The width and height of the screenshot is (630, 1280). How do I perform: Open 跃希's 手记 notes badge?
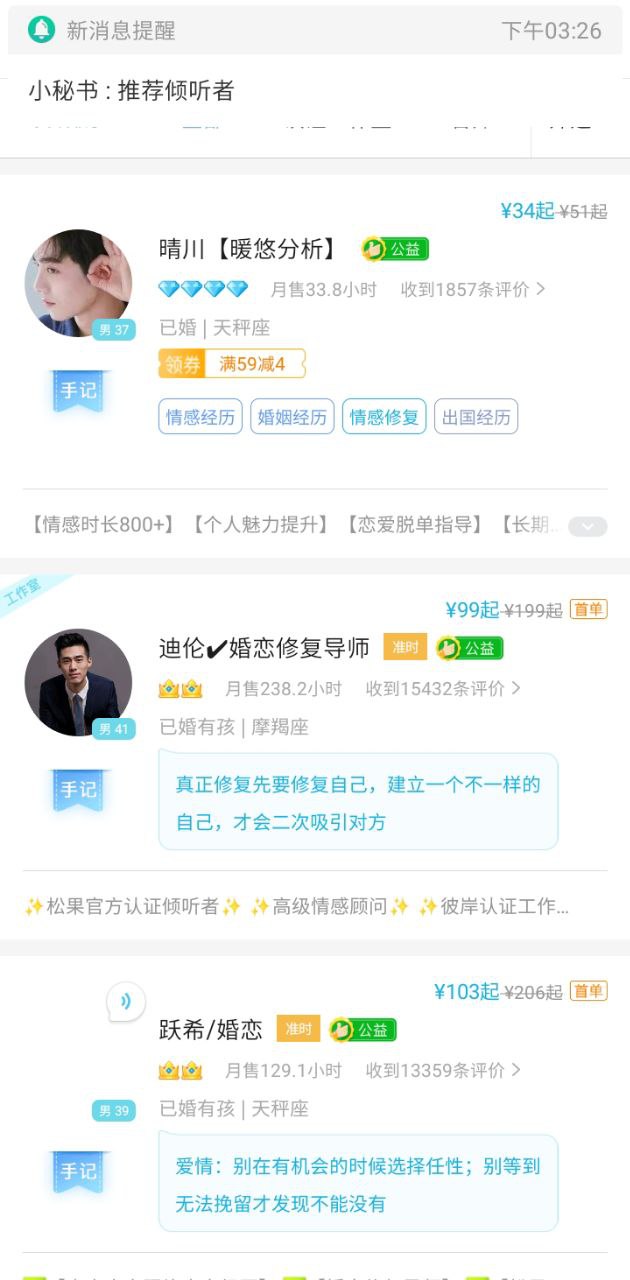pos(78,1172)
